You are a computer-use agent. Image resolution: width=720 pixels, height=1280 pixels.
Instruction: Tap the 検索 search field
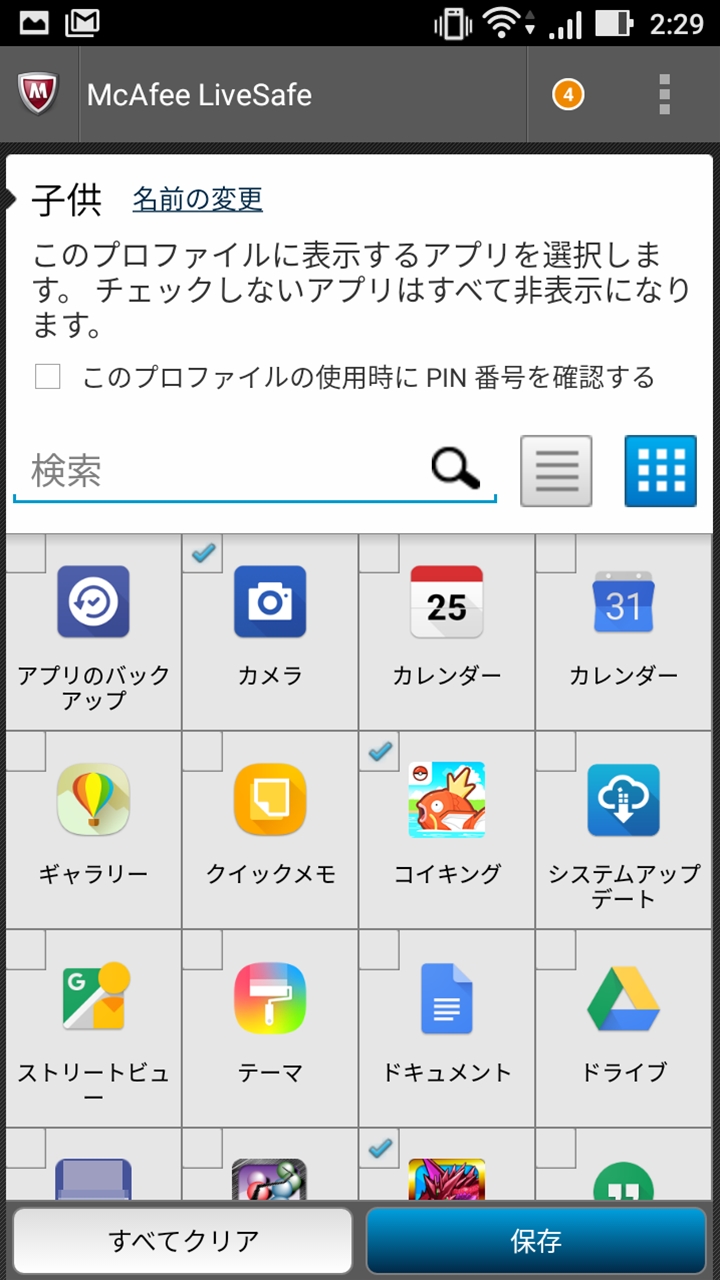tap(220, 470)
